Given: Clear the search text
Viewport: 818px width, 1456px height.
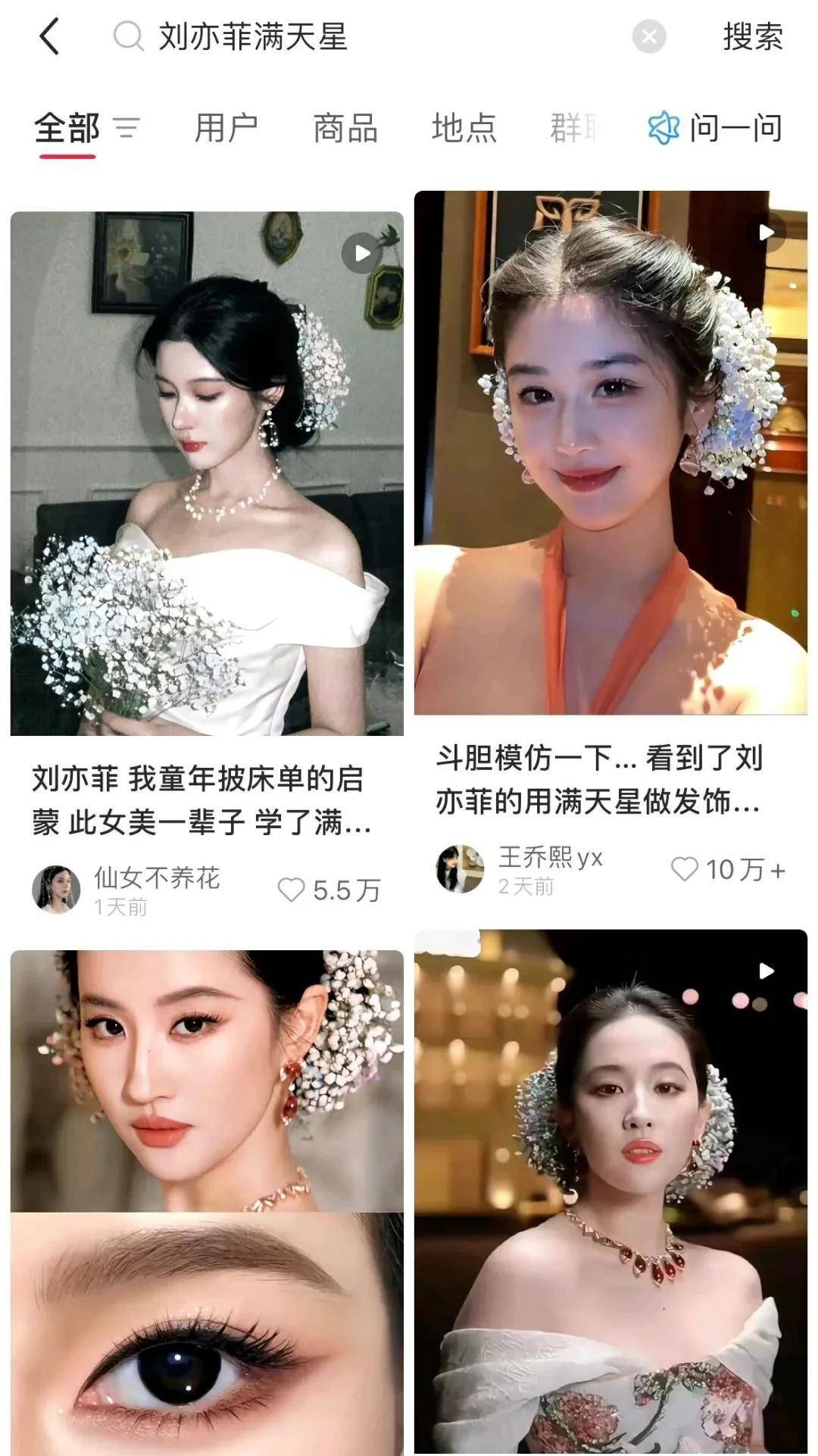Looking at the screenshot, I should (648, 36).
